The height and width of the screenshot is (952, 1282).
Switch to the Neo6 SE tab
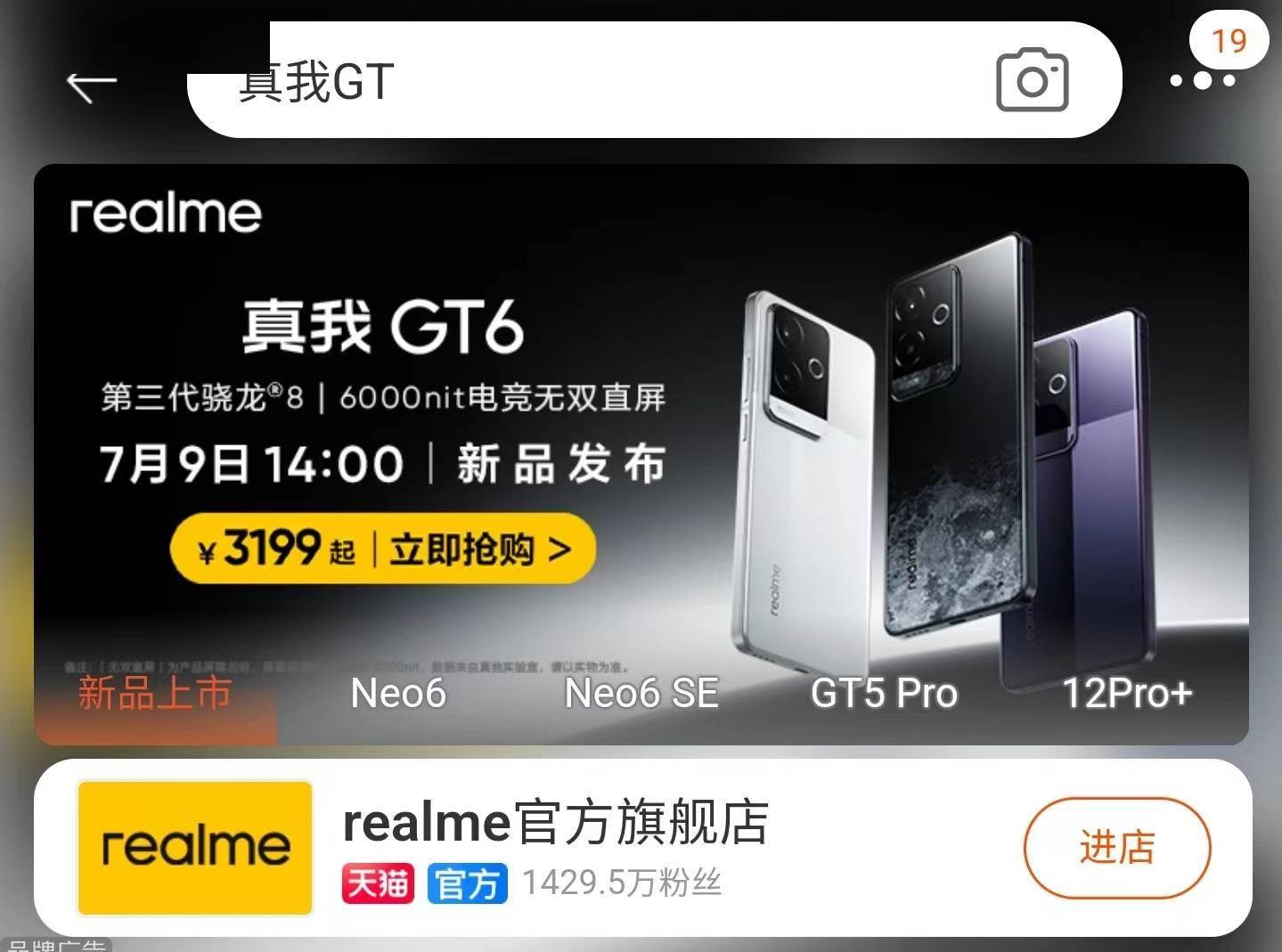tap(641, 694)
